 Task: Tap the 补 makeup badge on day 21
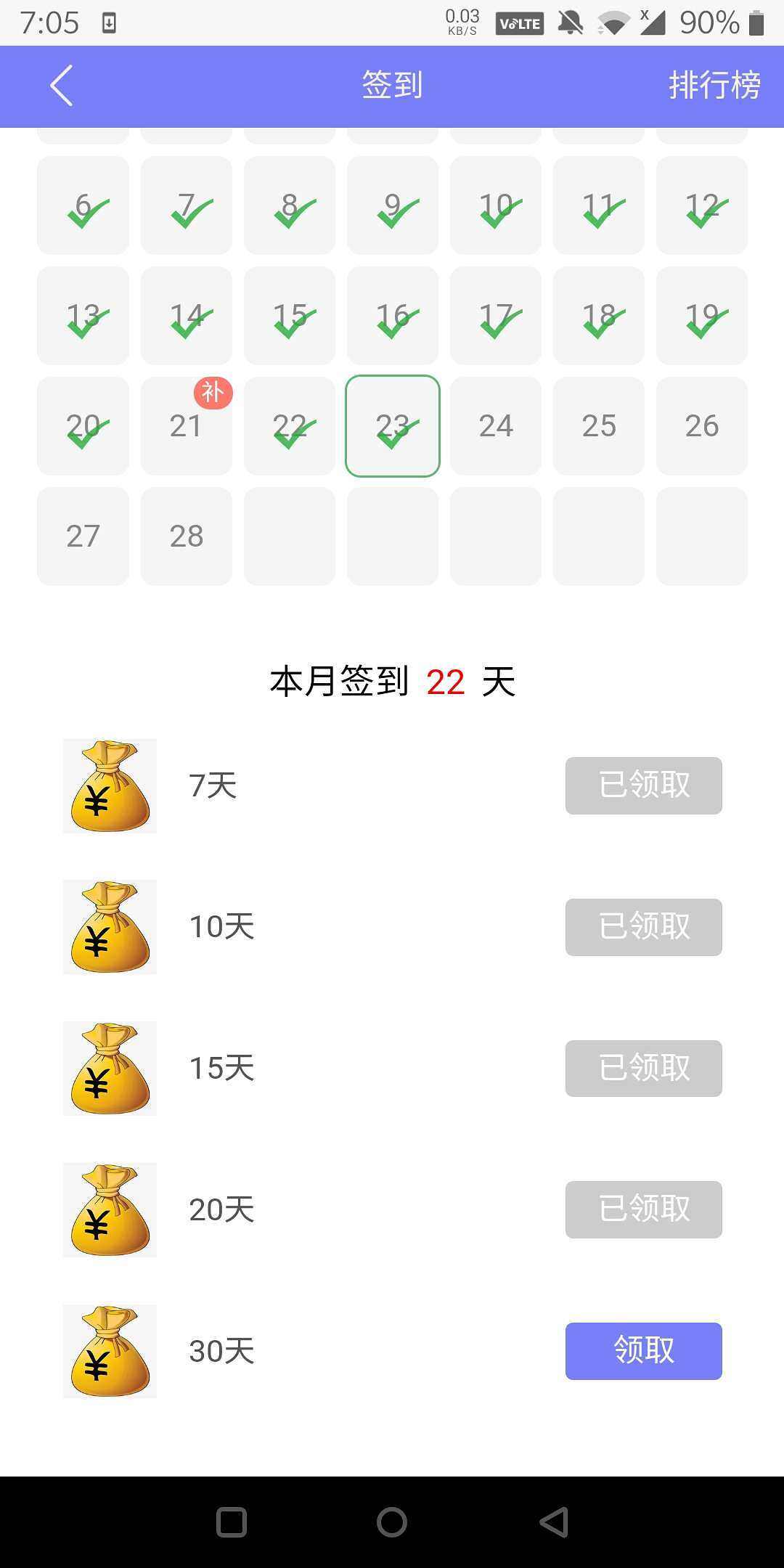(x=214, y=393)
